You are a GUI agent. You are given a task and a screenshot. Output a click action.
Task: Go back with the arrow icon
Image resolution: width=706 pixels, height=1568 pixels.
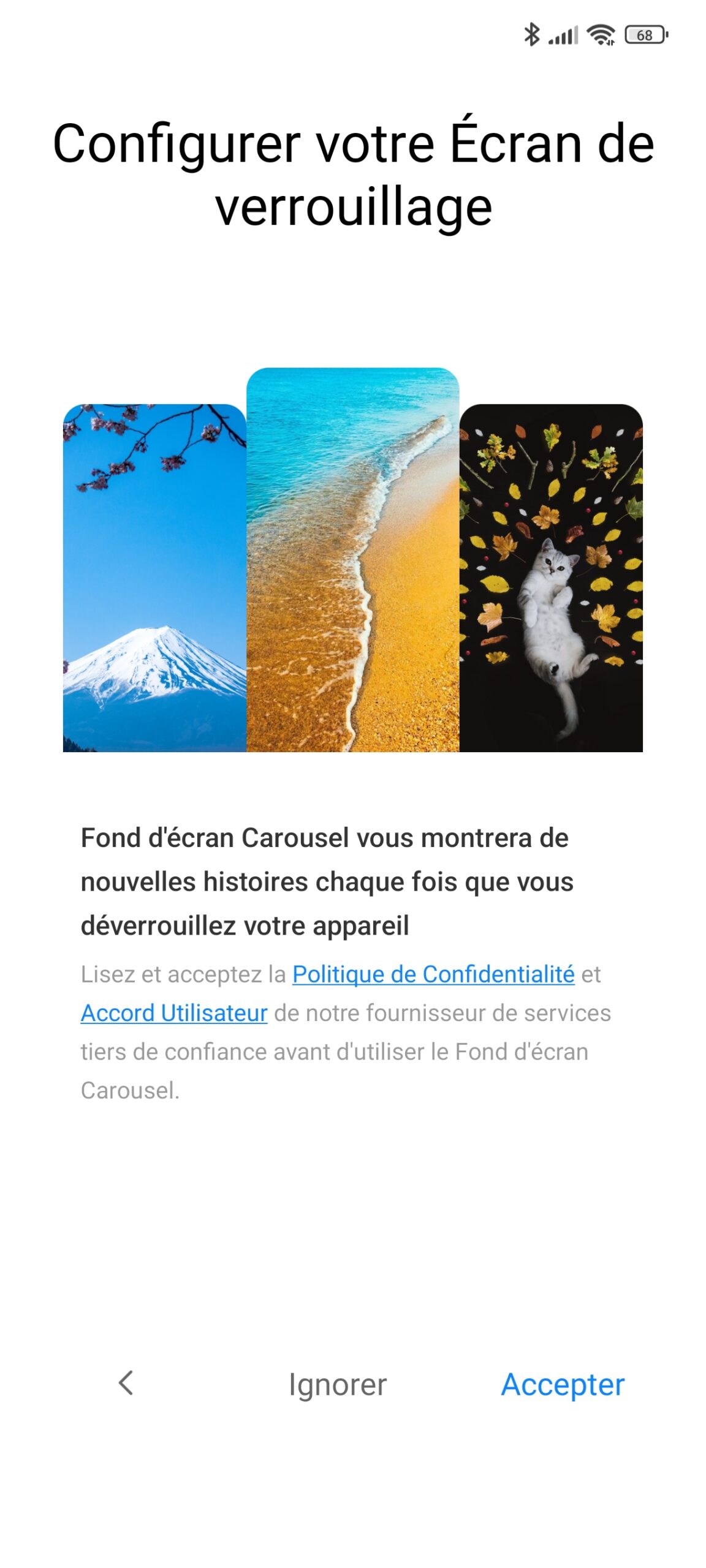click(126, 1383)
